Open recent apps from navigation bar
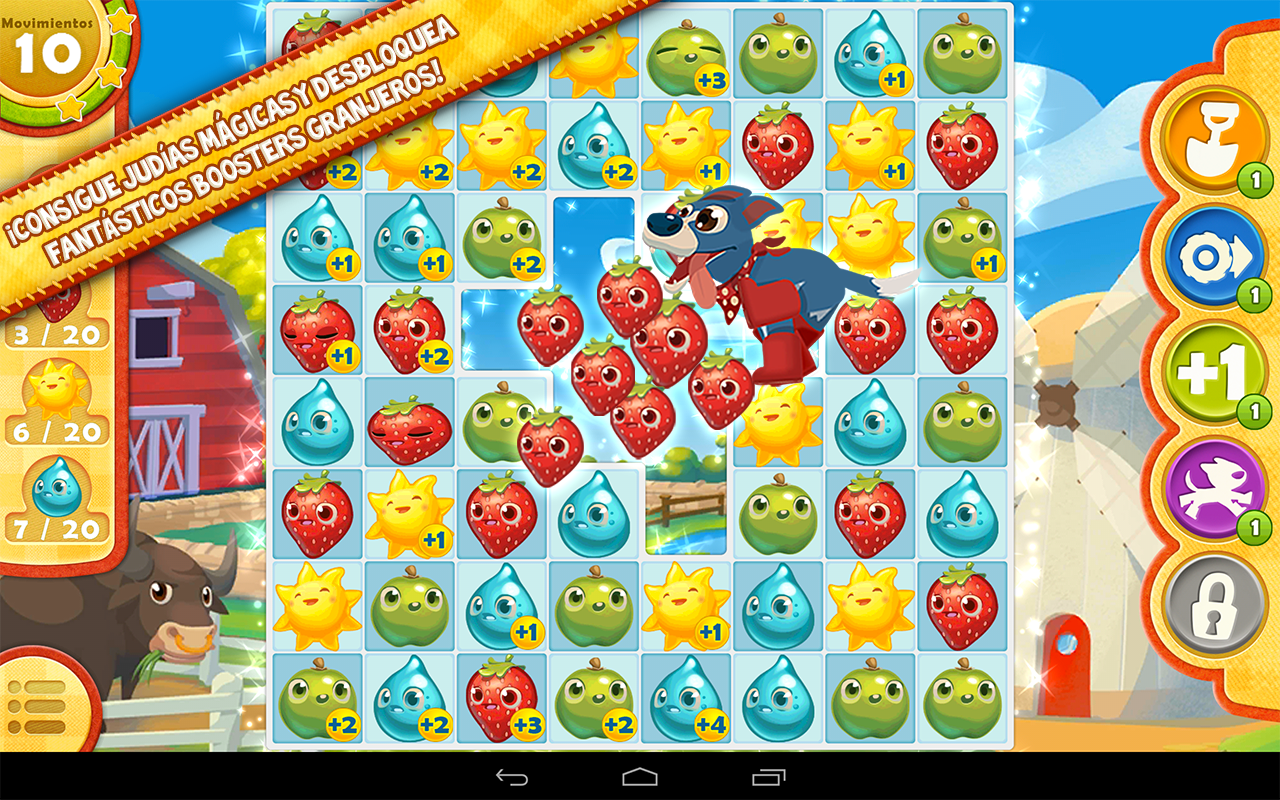 768,777
